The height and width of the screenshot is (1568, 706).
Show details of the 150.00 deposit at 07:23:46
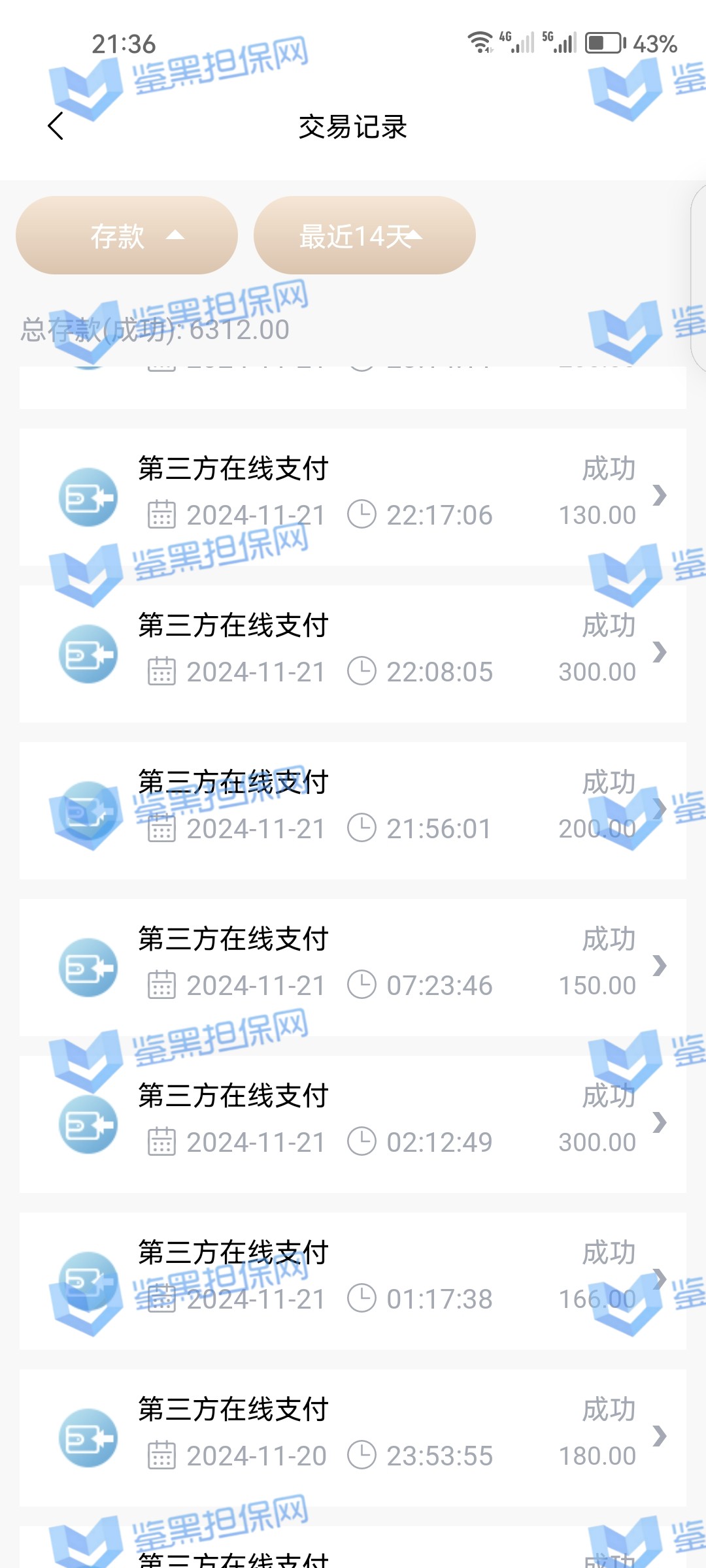[353, 967]
